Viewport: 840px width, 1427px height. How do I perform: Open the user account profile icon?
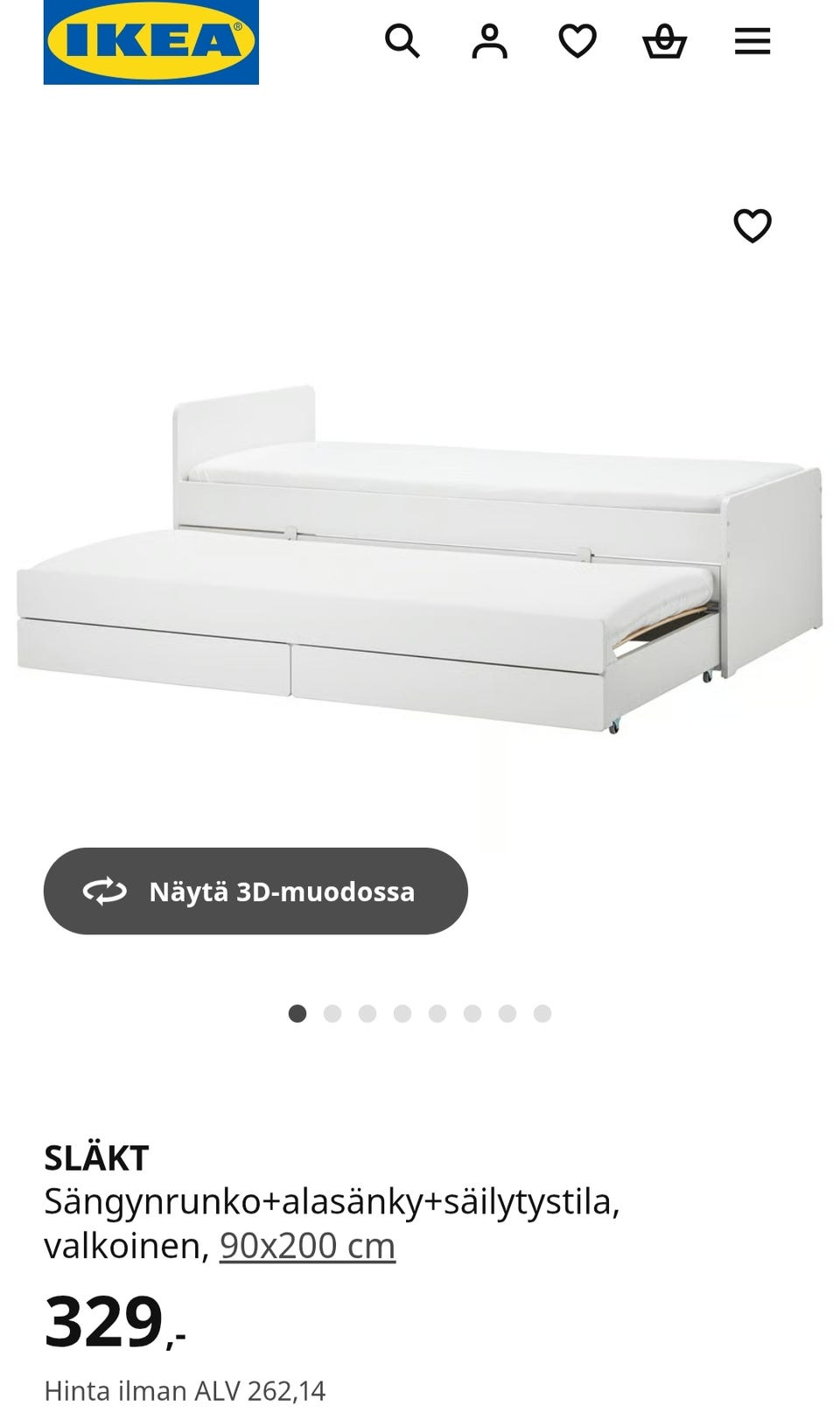click(490, 41)
